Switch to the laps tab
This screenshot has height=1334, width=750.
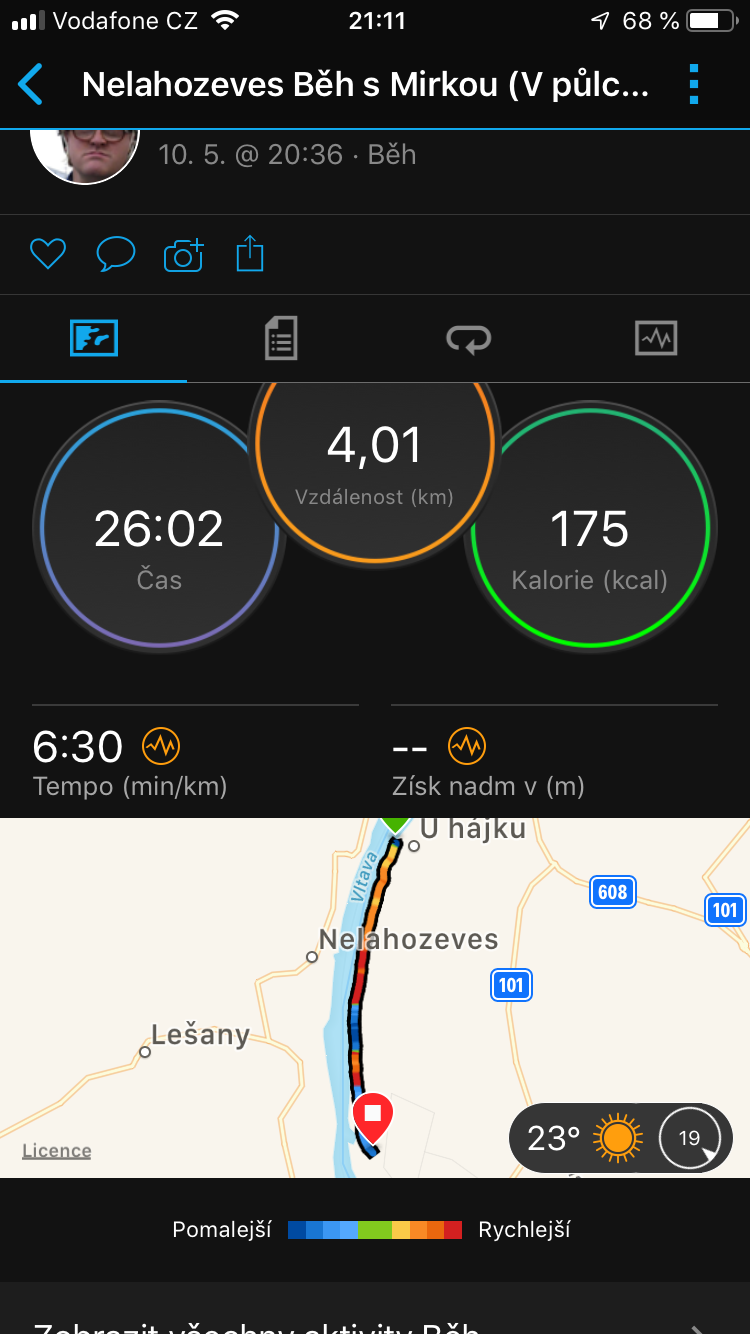[x=468, y=339]
